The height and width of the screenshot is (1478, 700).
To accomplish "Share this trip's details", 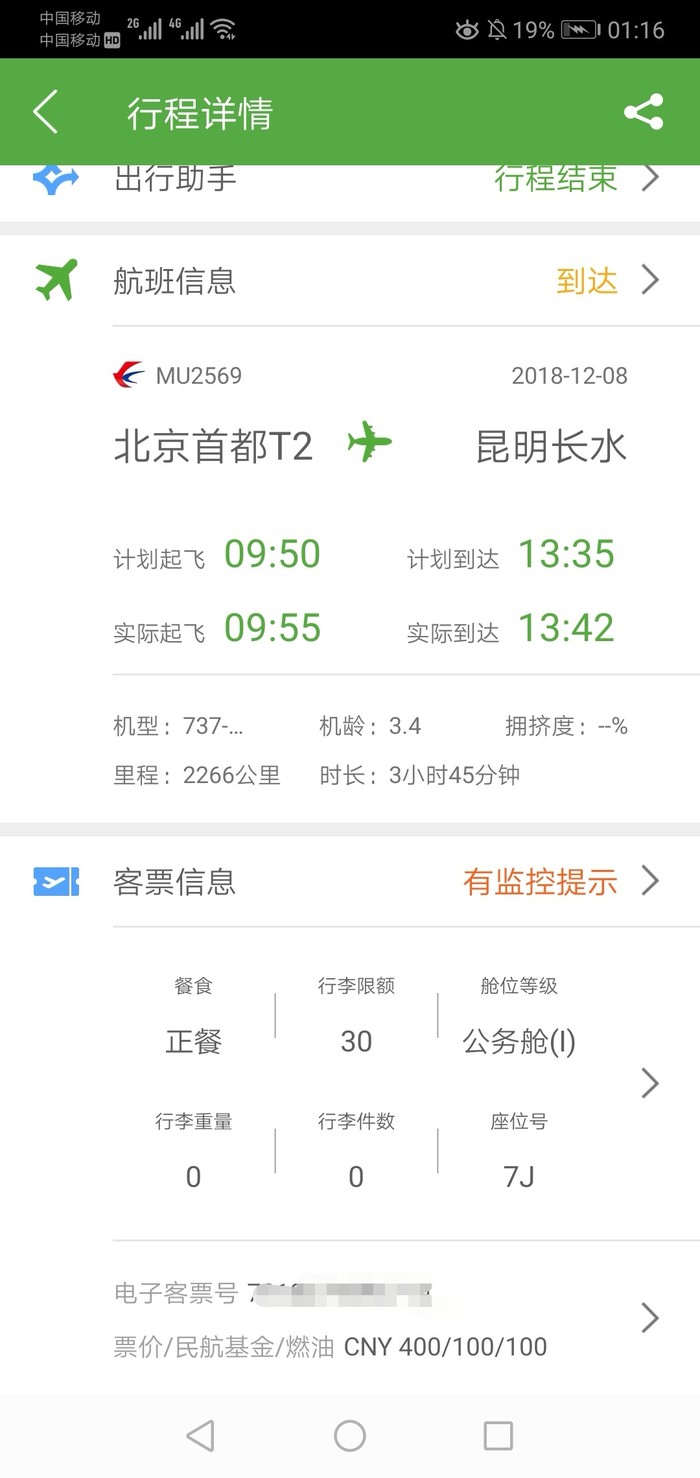I will [x=643, y=112].
